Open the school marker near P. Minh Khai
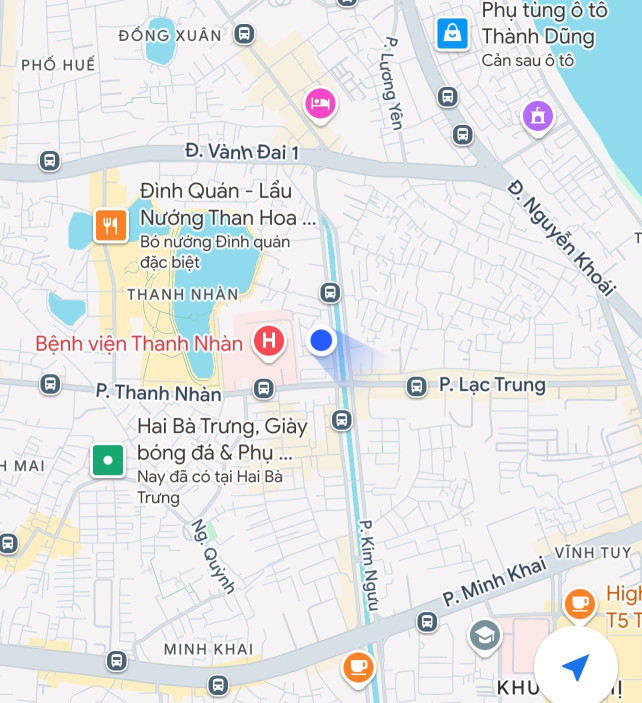The height and width of the screenshot is (703, 642). coord(485,635)
